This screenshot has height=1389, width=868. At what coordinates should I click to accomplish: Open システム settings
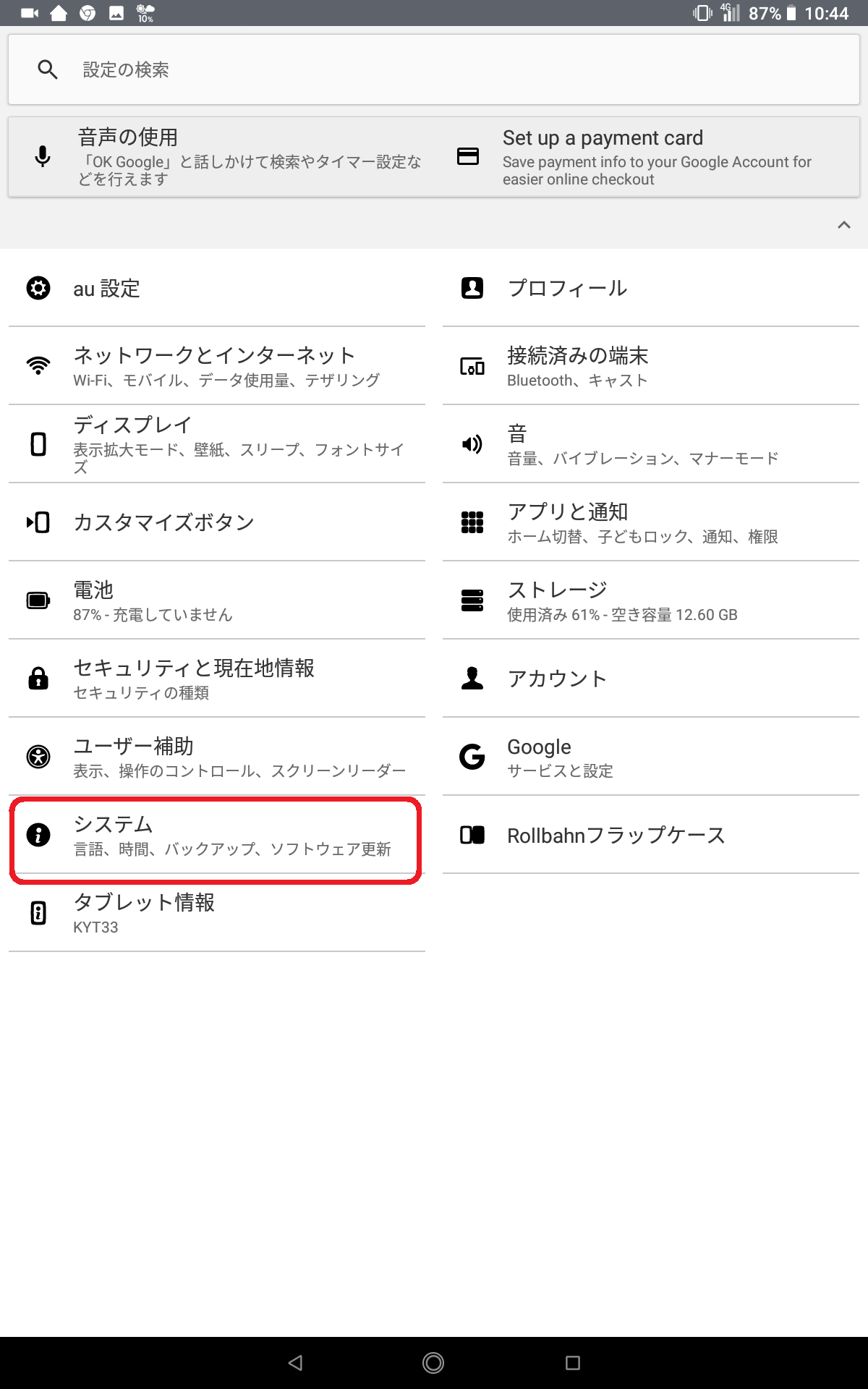[x=217, y=835]
